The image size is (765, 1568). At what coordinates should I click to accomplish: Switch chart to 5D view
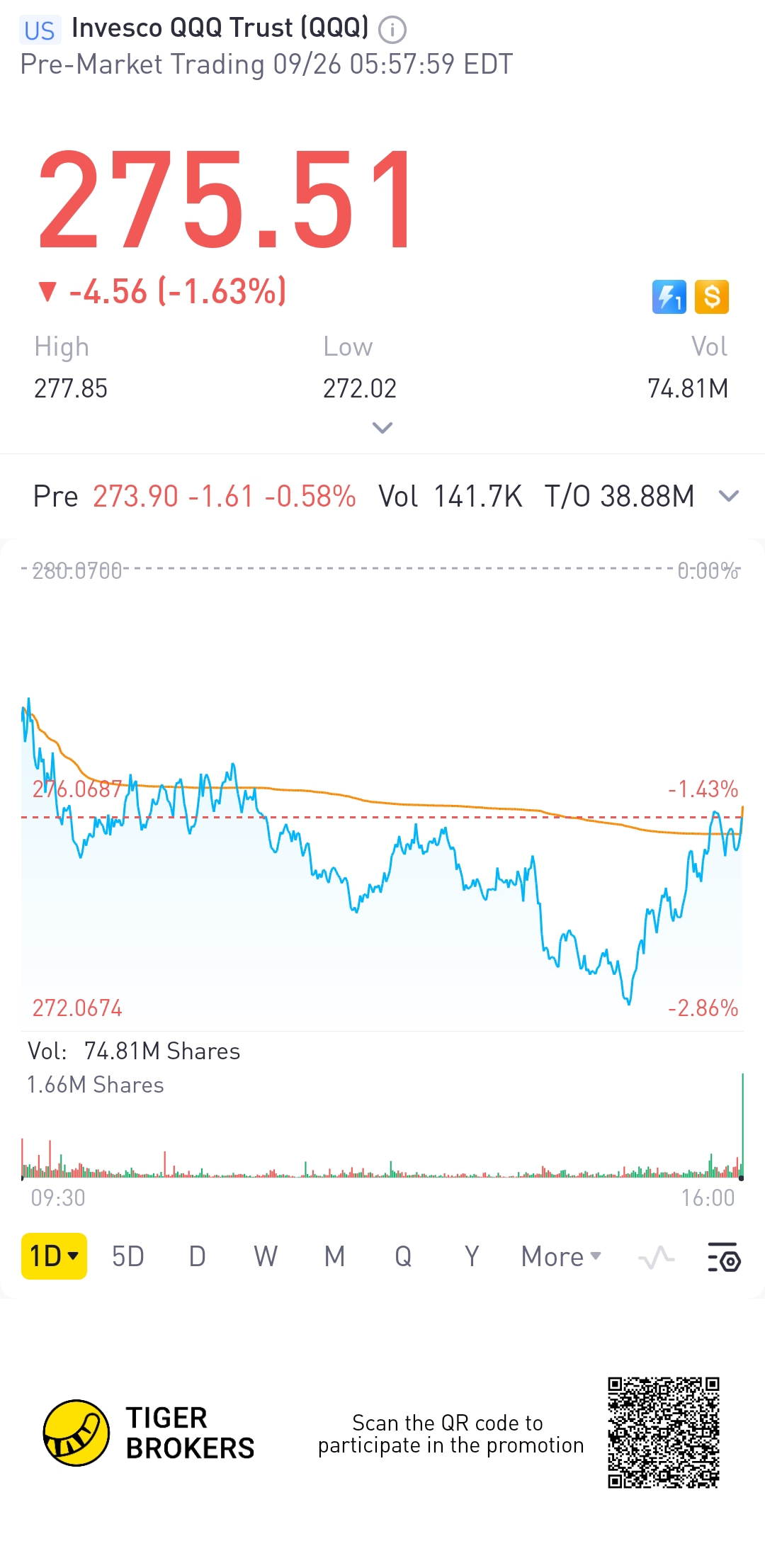[128, 1256]
